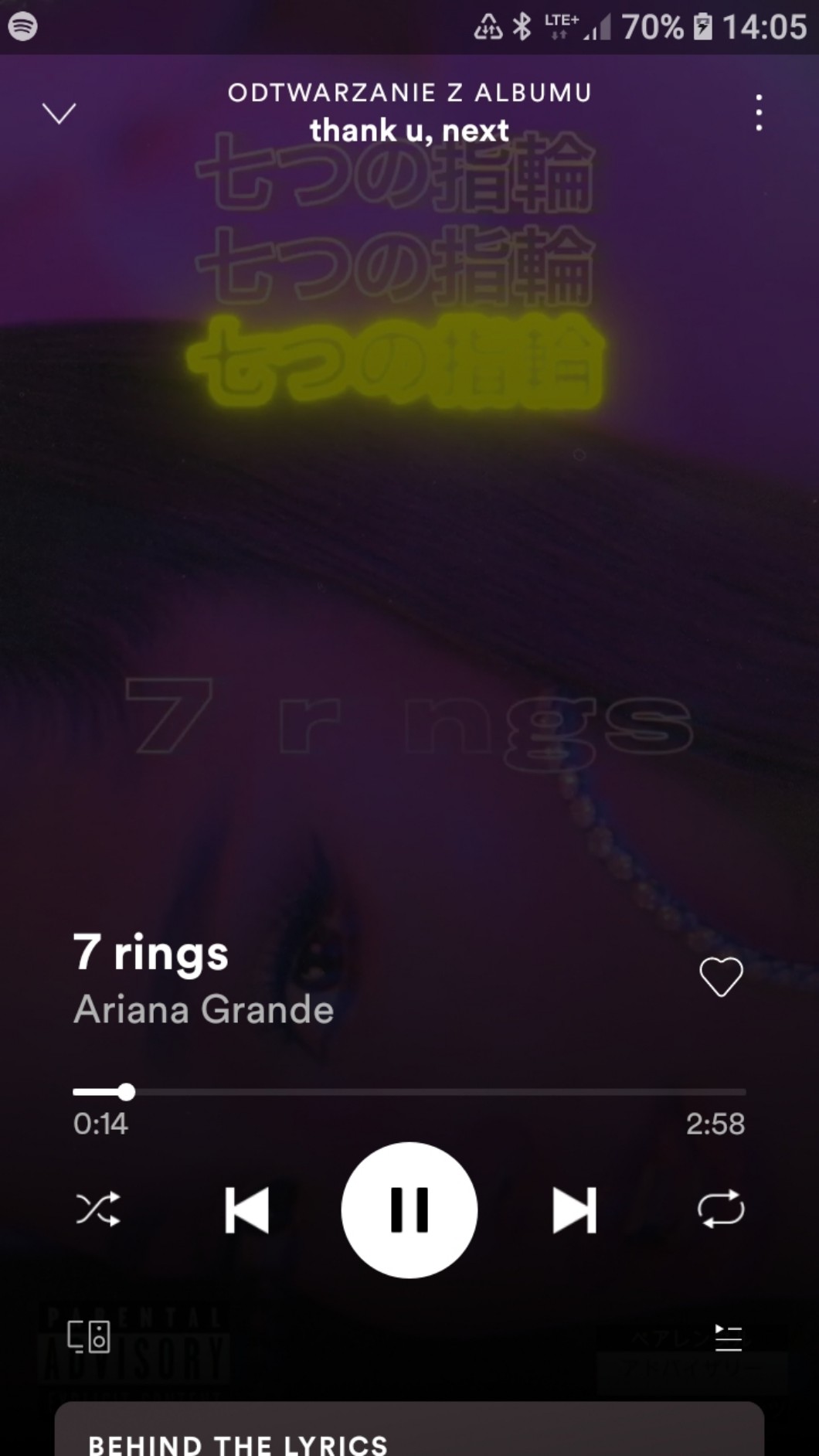Skip to the next track
The image size is (819, 1456).
tap(574, 1209)
